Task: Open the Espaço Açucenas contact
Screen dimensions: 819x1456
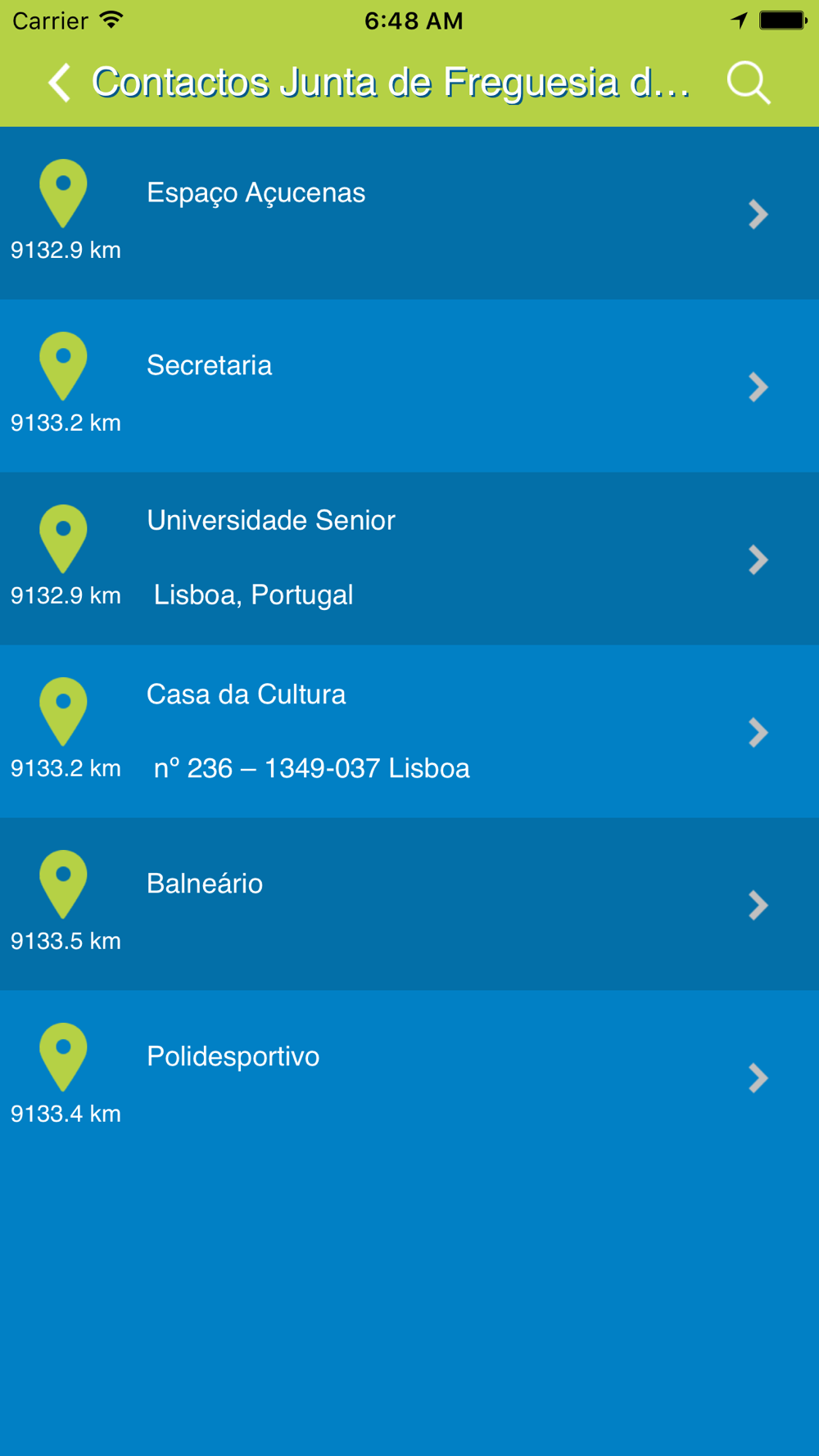Action: 409,213
